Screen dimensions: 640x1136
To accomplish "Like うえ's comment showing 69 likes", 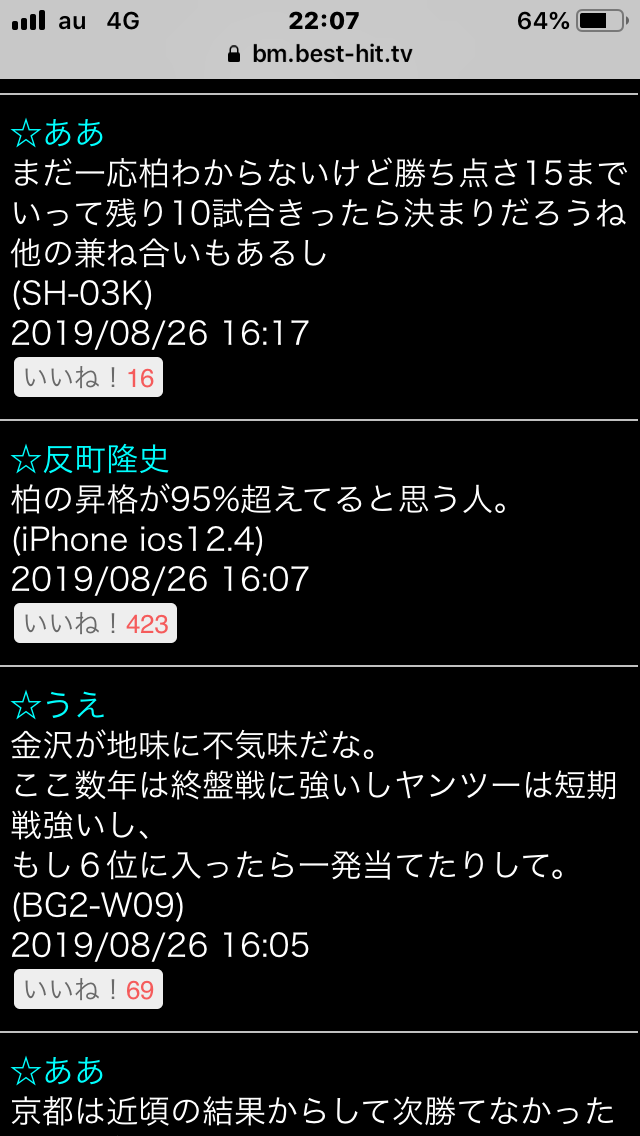I will pyautogui.click(x=88, y=989).
